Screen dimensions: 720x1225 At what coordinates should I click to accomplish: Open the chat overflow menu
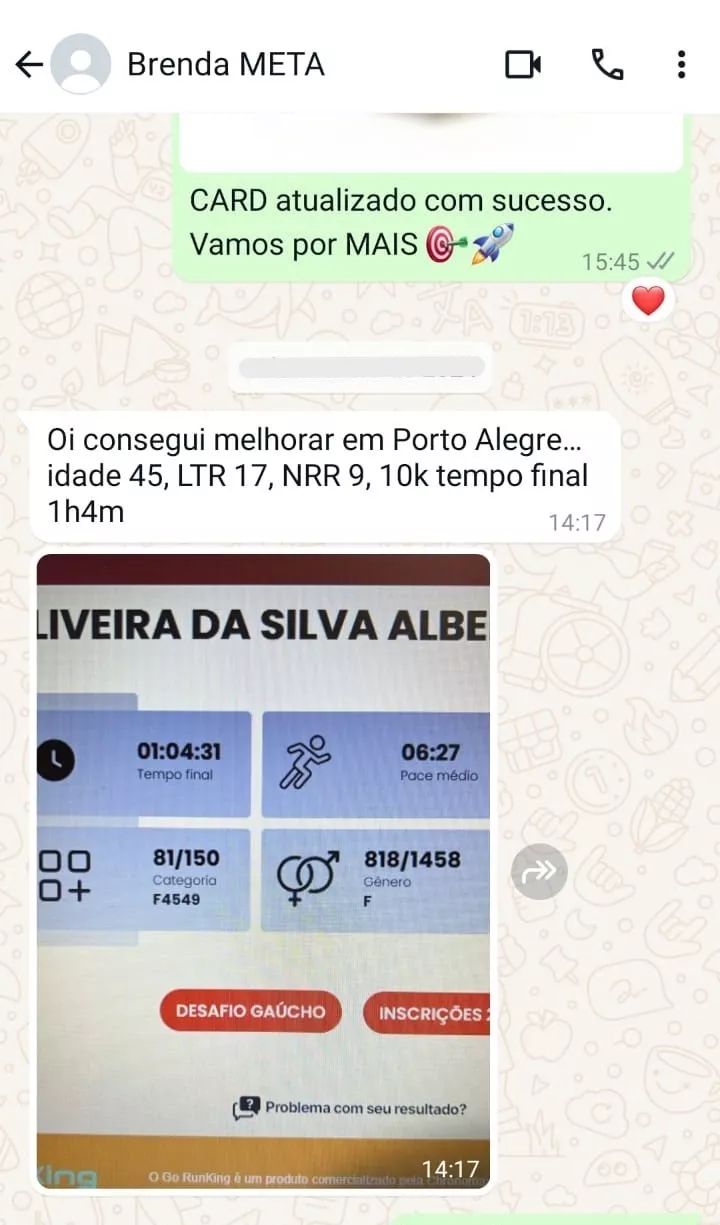(681, 66)
